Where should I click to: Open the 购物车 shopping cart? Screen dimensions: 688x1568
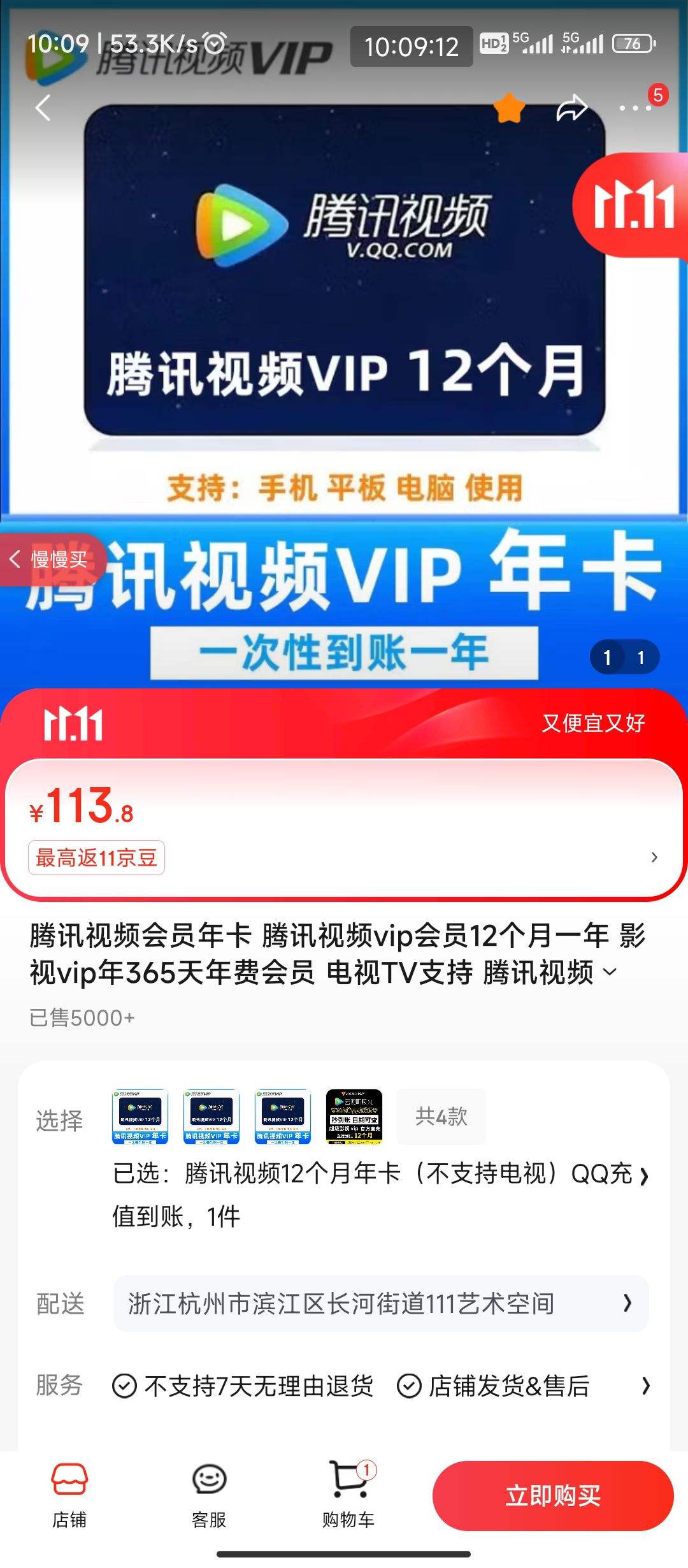pyautogui.click(x=348, y=1495)
